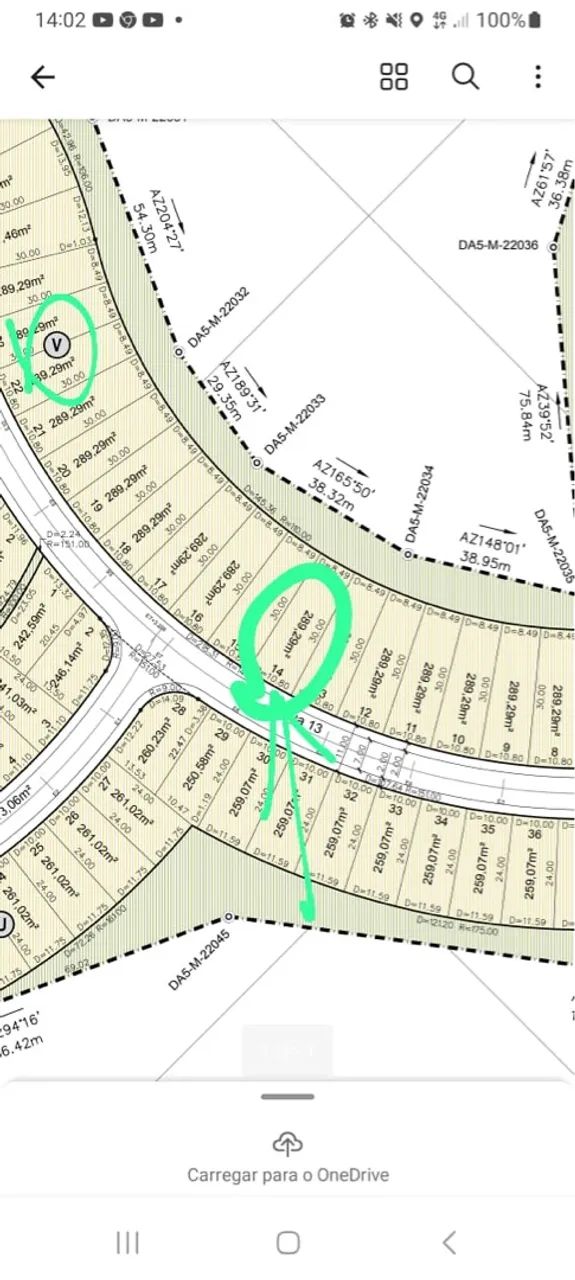
Task: Open the three-dot overflow menu
Action: 538,76
